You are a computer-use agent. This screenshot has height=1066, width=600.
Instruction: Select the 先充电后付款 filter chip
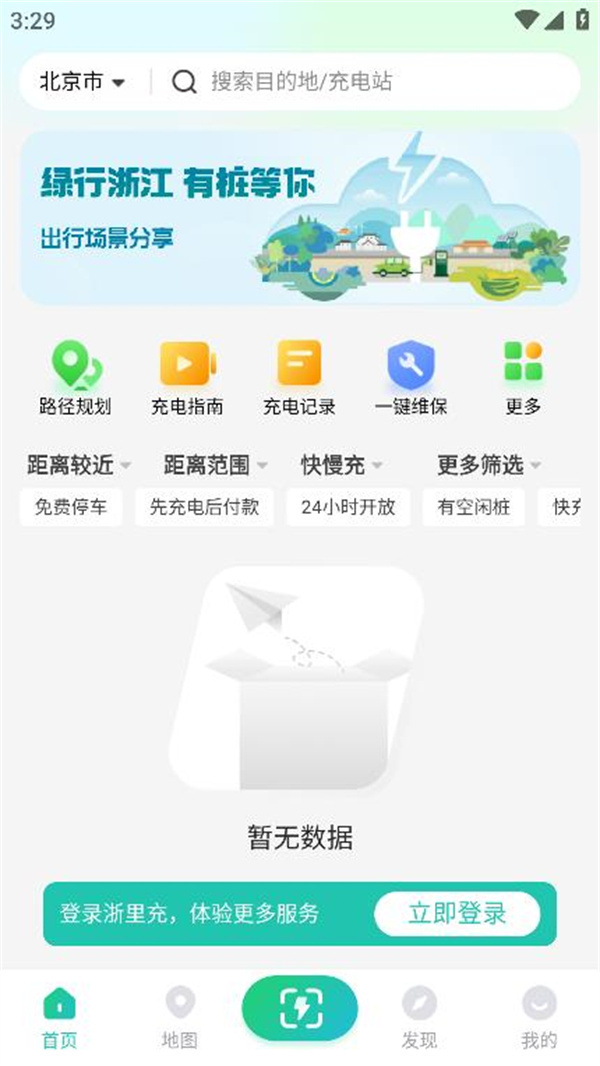204,507
